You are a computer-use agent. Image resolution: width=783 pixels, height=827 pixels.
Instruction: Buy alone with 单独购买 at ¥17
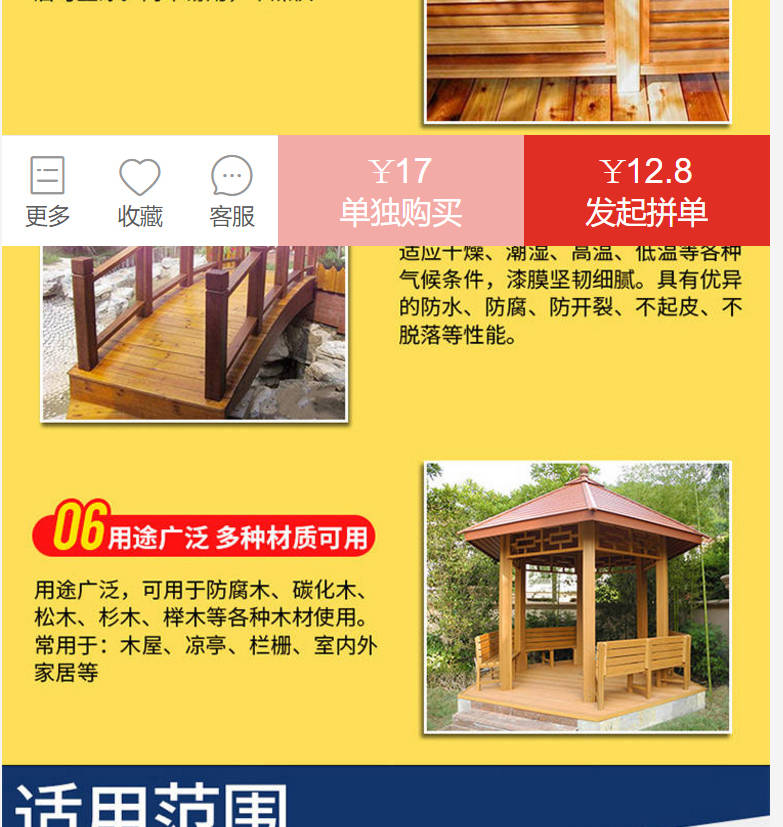click(x=400, y=191)
